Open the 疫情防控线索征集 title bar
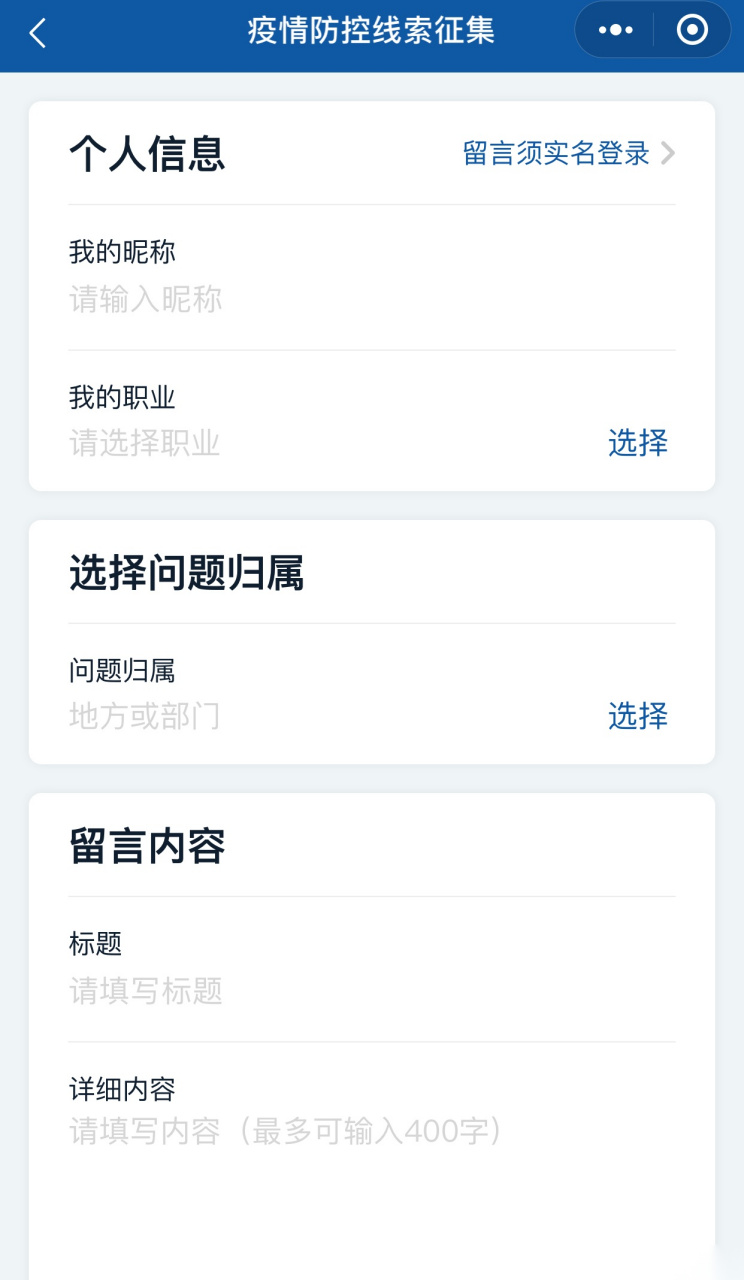Viewport: 744px width, 1280px height. click(372, 30)
